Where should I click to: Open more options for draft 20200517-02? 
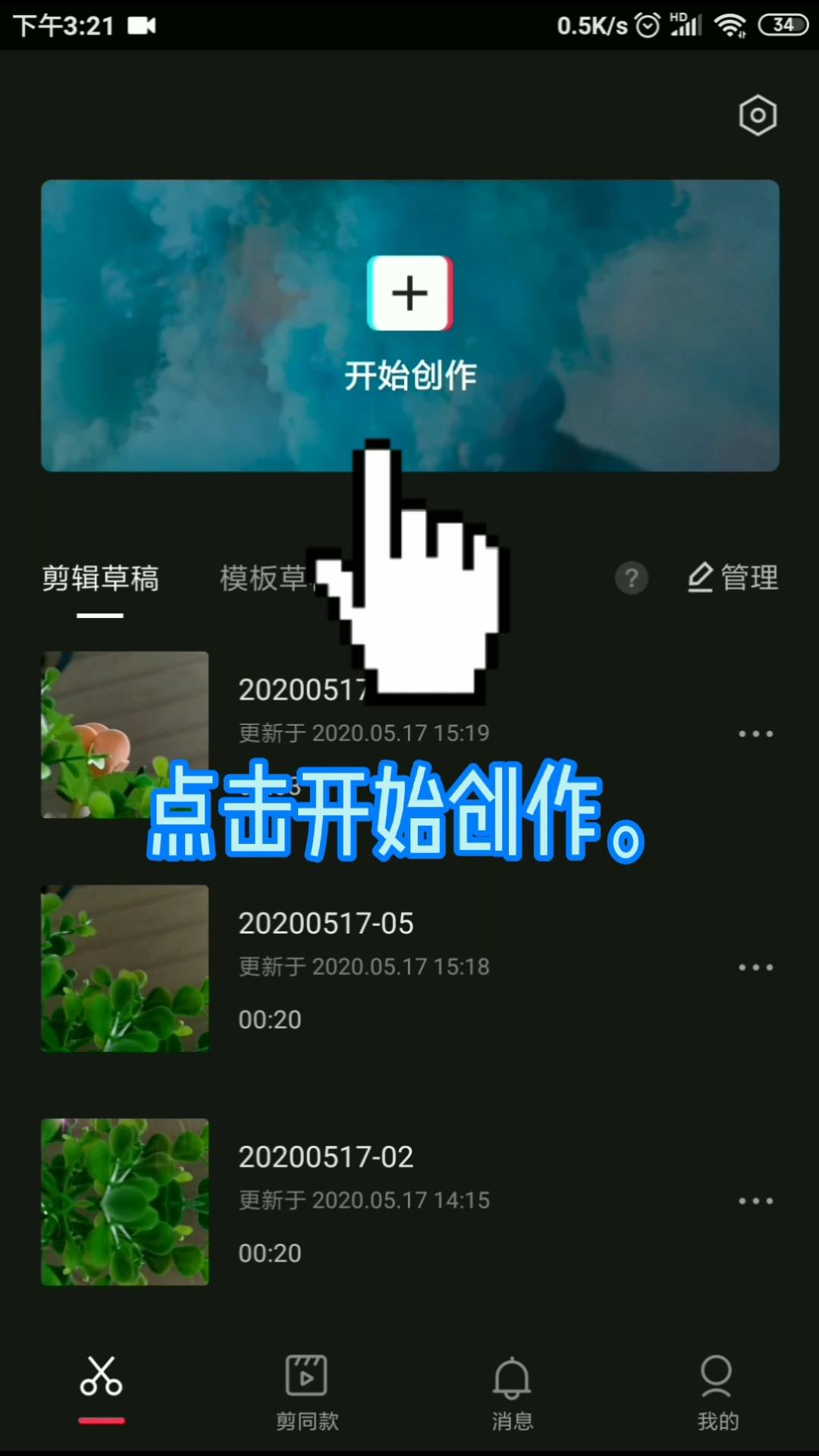755,1201
